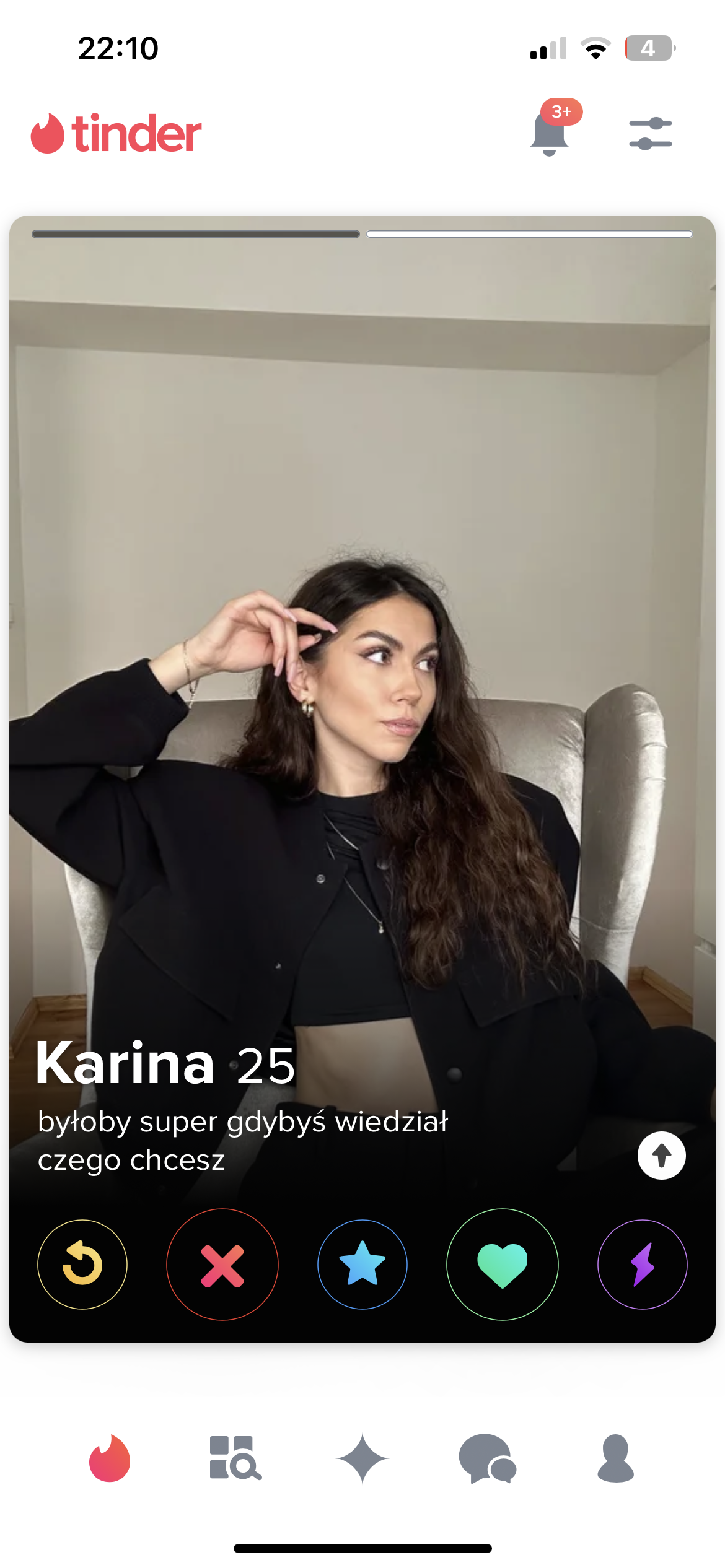The height and width of the screenshot is (1568, 725).
Task: Return to the flame home tab
Action: [x=110, y=1458]
